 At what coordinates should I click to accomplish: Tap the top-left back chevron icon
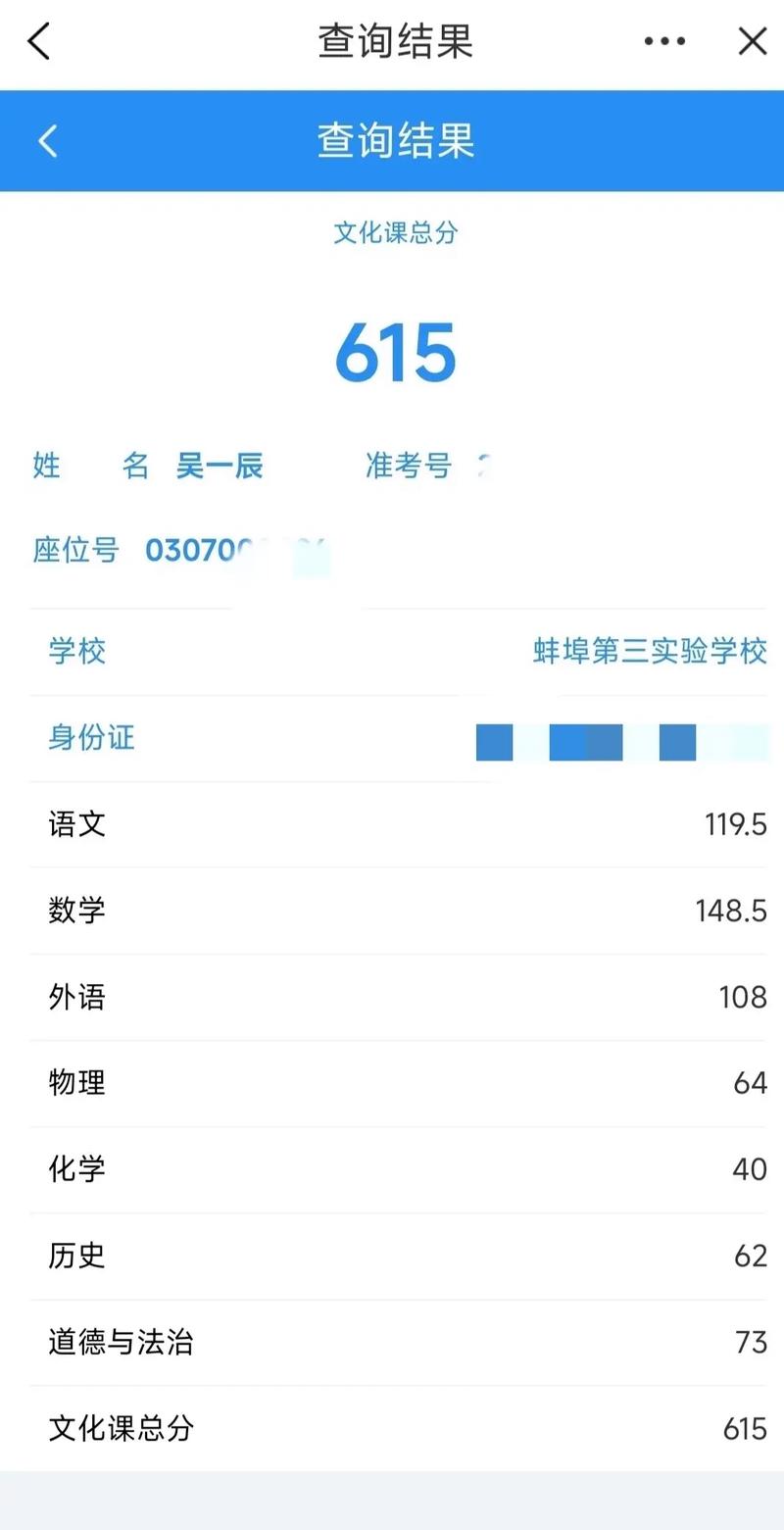38,42
